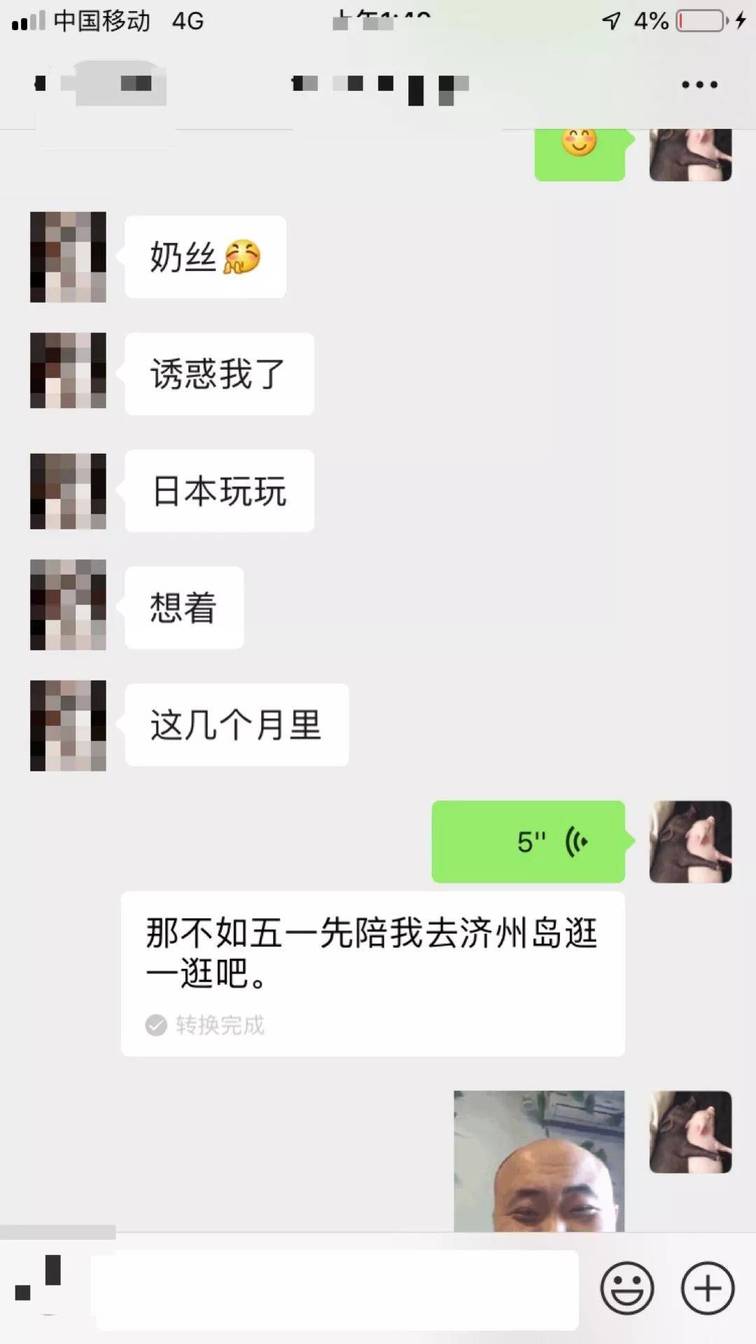Image resolution: width=756 pixels, height=1344 pixels.
Task: Focus the message input field
Action: tap(335, 1290)
